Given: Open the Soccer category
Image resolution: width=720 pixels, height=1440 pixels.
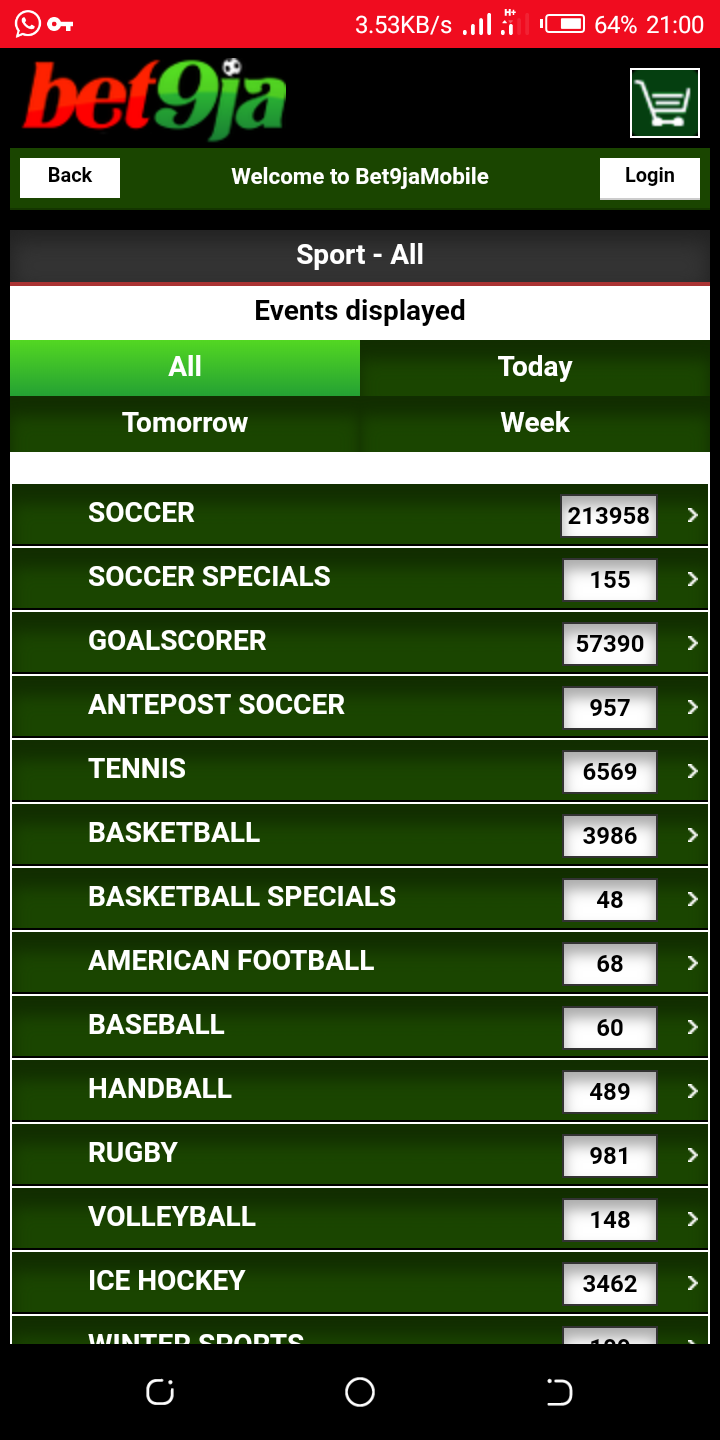Looking at the screenshot, I should tap(360, 514).
